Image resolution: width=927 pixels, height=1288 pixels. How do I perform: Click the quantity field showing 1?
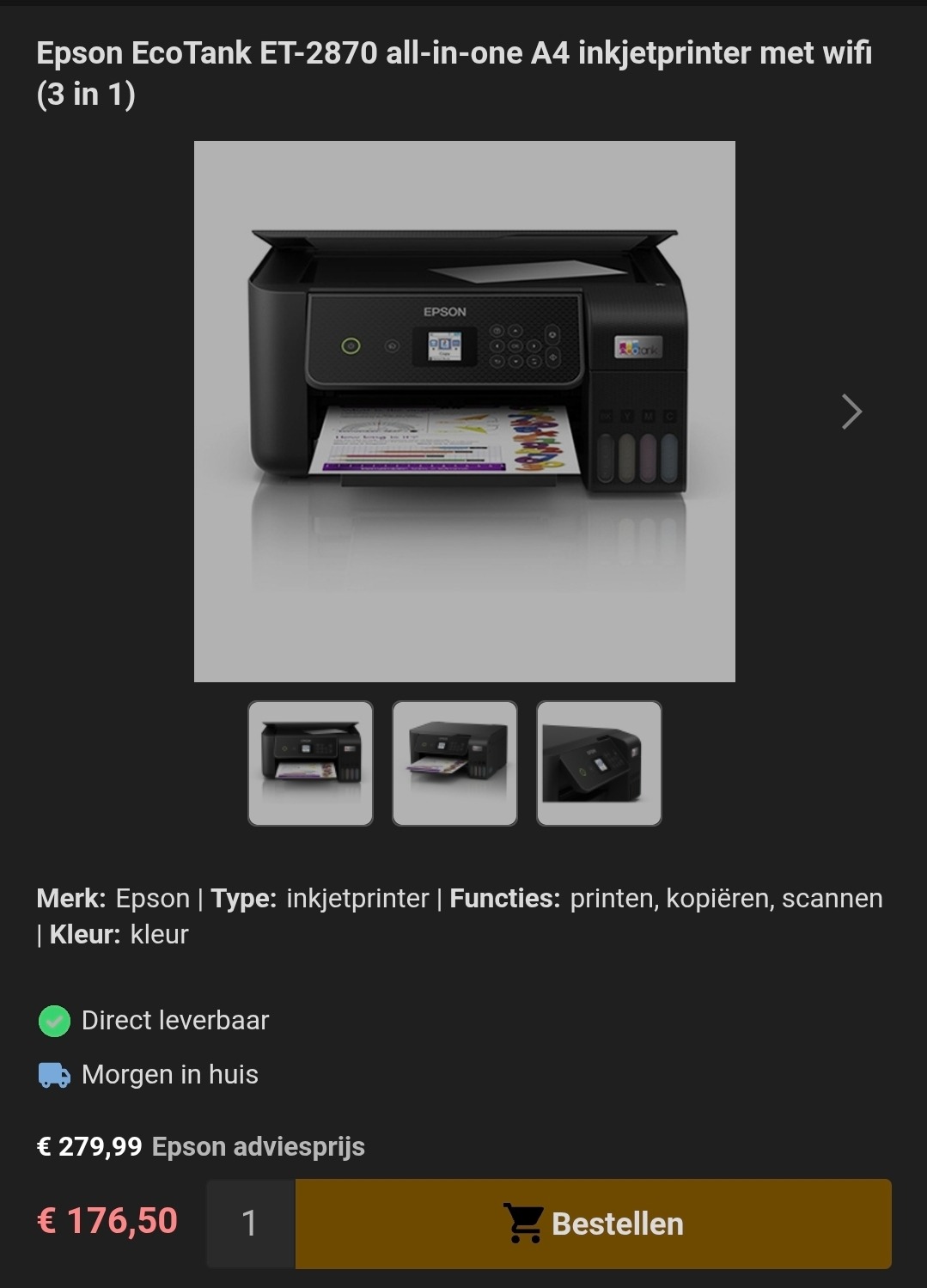pyautogui.click(x=249, y=1223)
